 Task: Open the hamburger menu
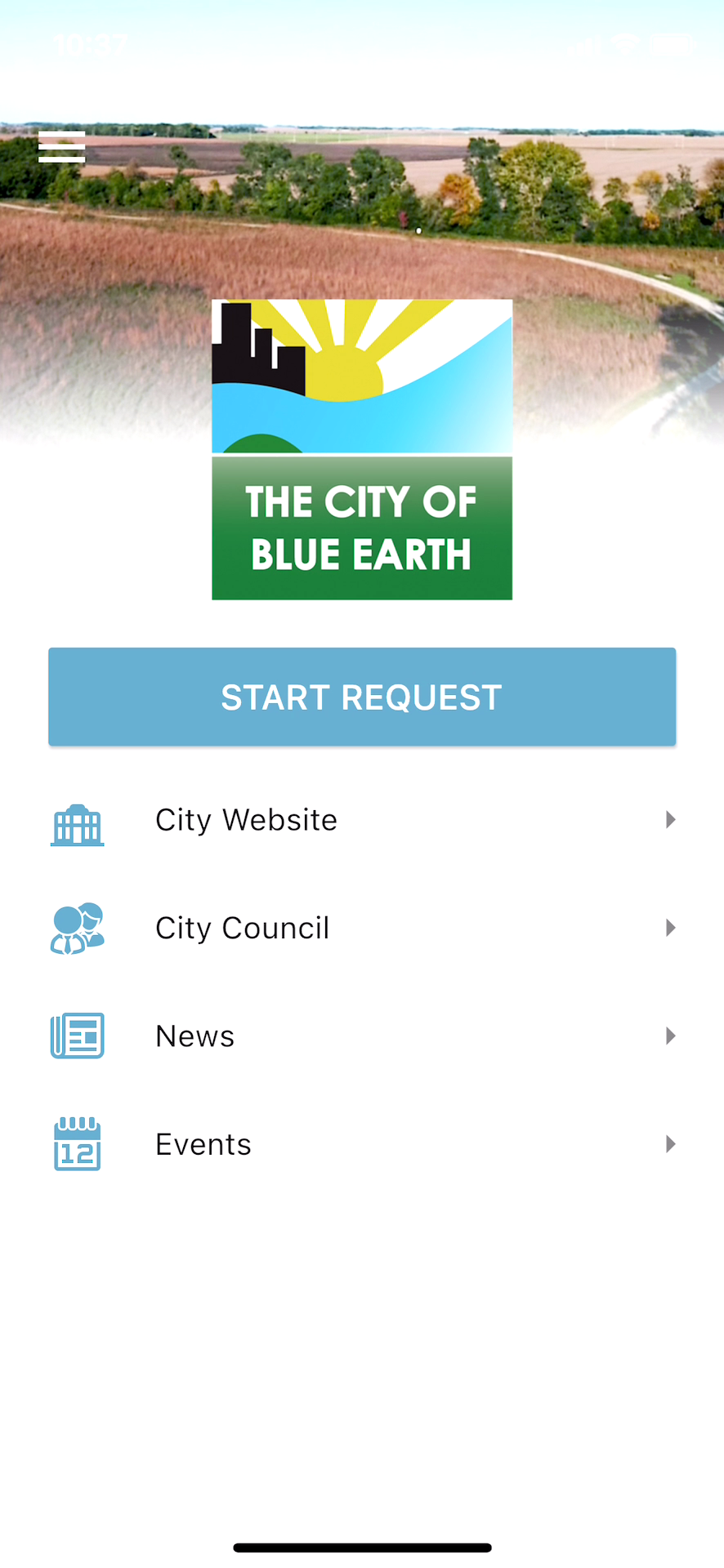pos(61,147)
